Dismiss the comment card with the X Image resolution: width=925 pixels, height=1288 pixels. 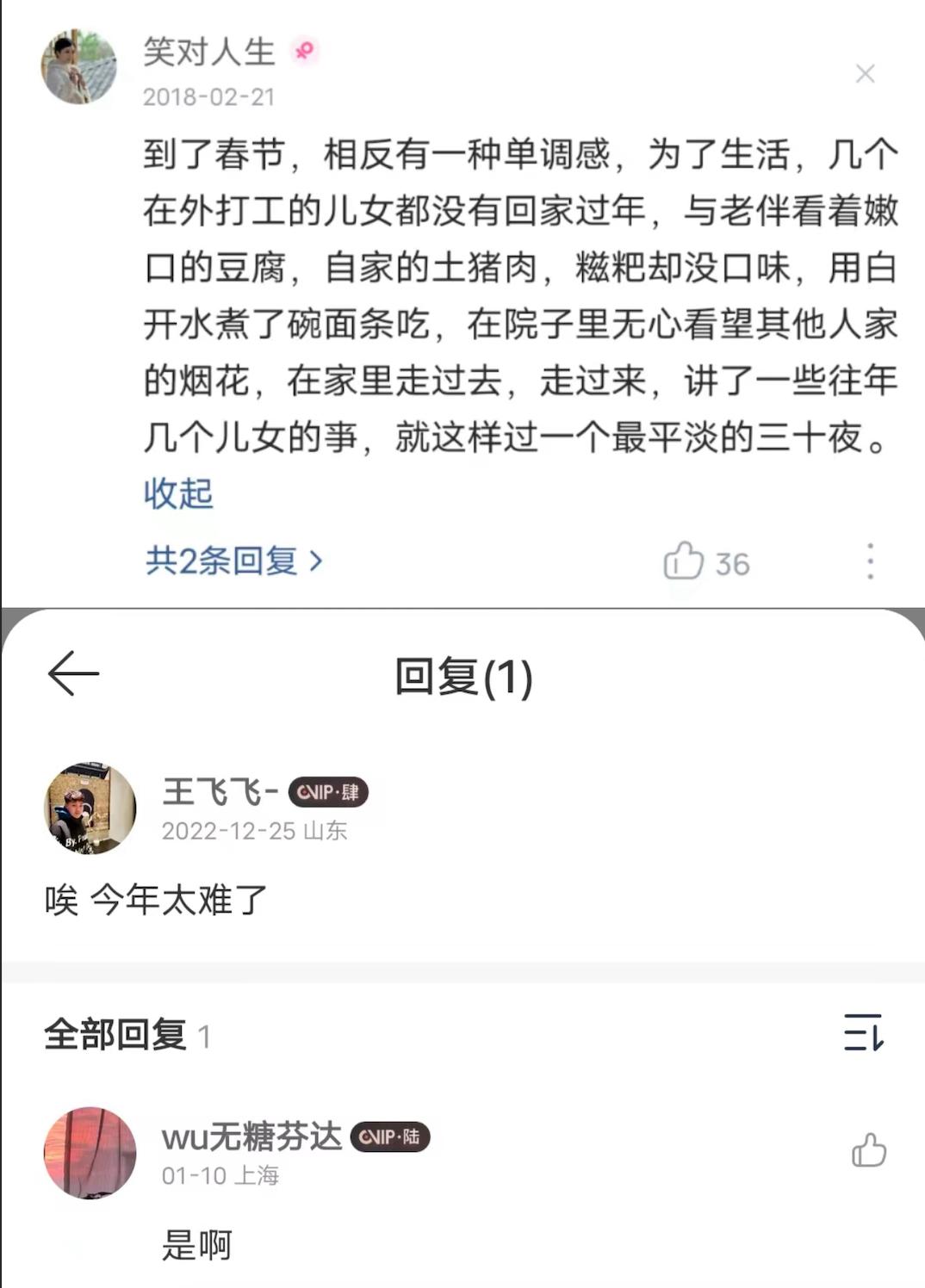coord(866,76)
